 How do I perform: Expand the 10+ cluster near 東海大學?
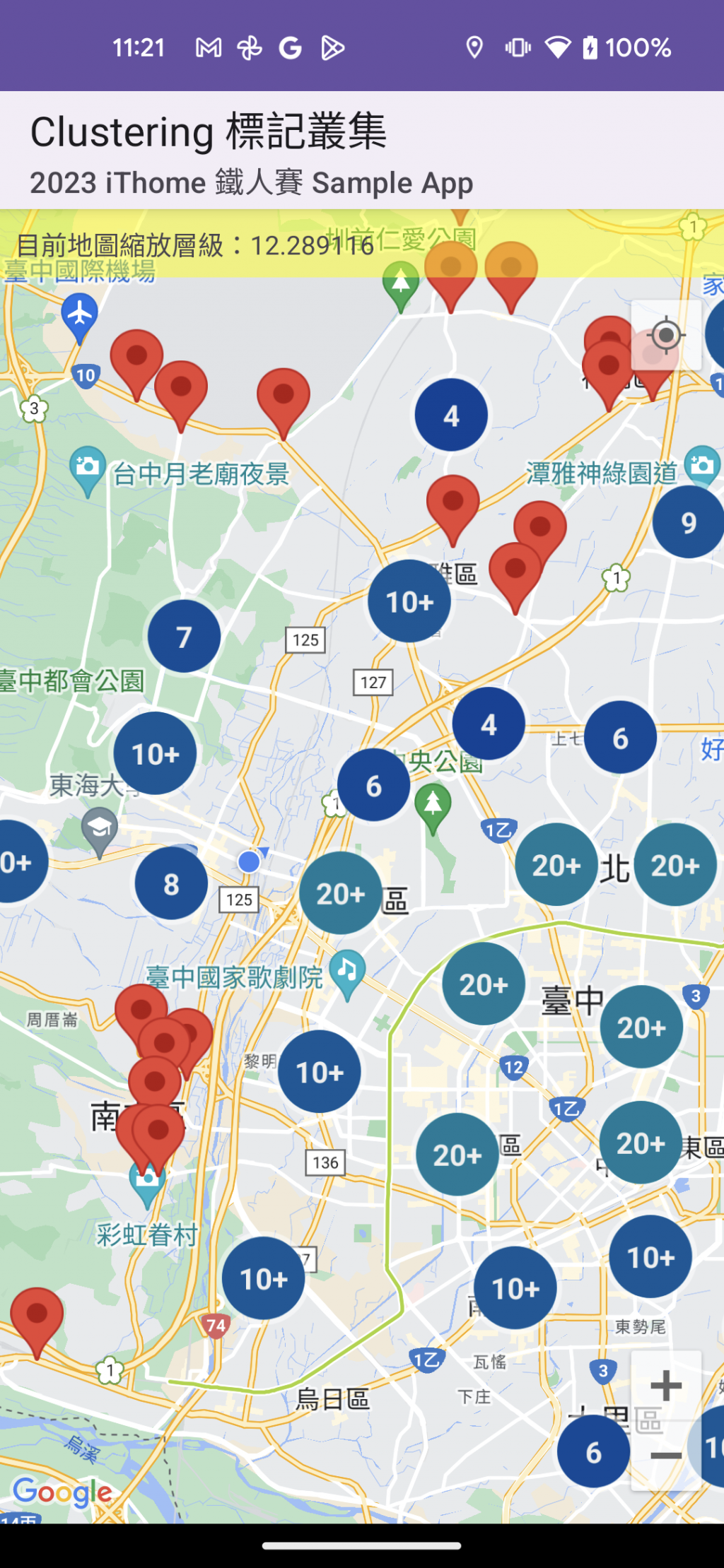pyautogui.click(x=155, y=753)
